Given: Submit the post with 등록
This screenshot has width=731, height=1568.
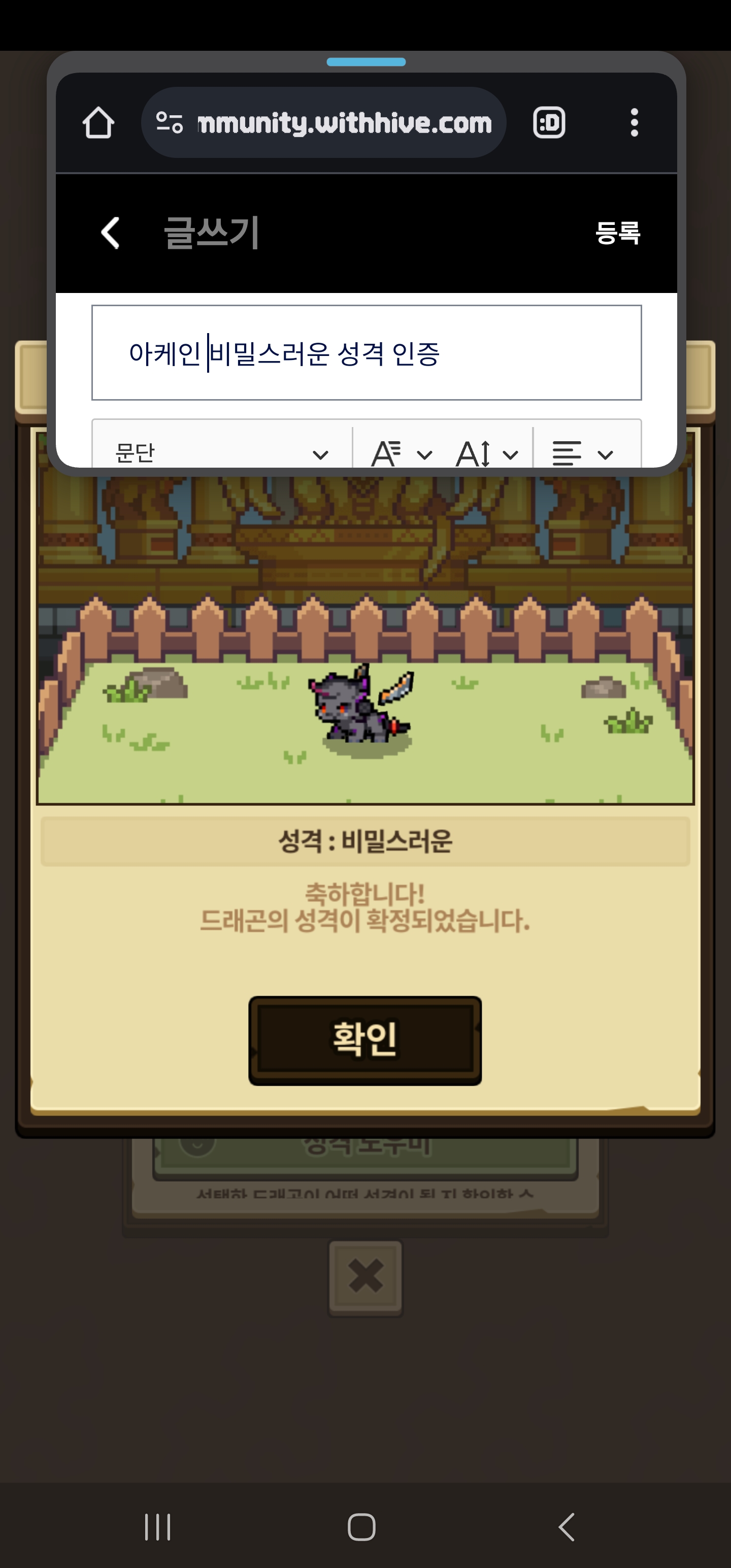Looking at the screenshot, I should [x=617, y=233].
